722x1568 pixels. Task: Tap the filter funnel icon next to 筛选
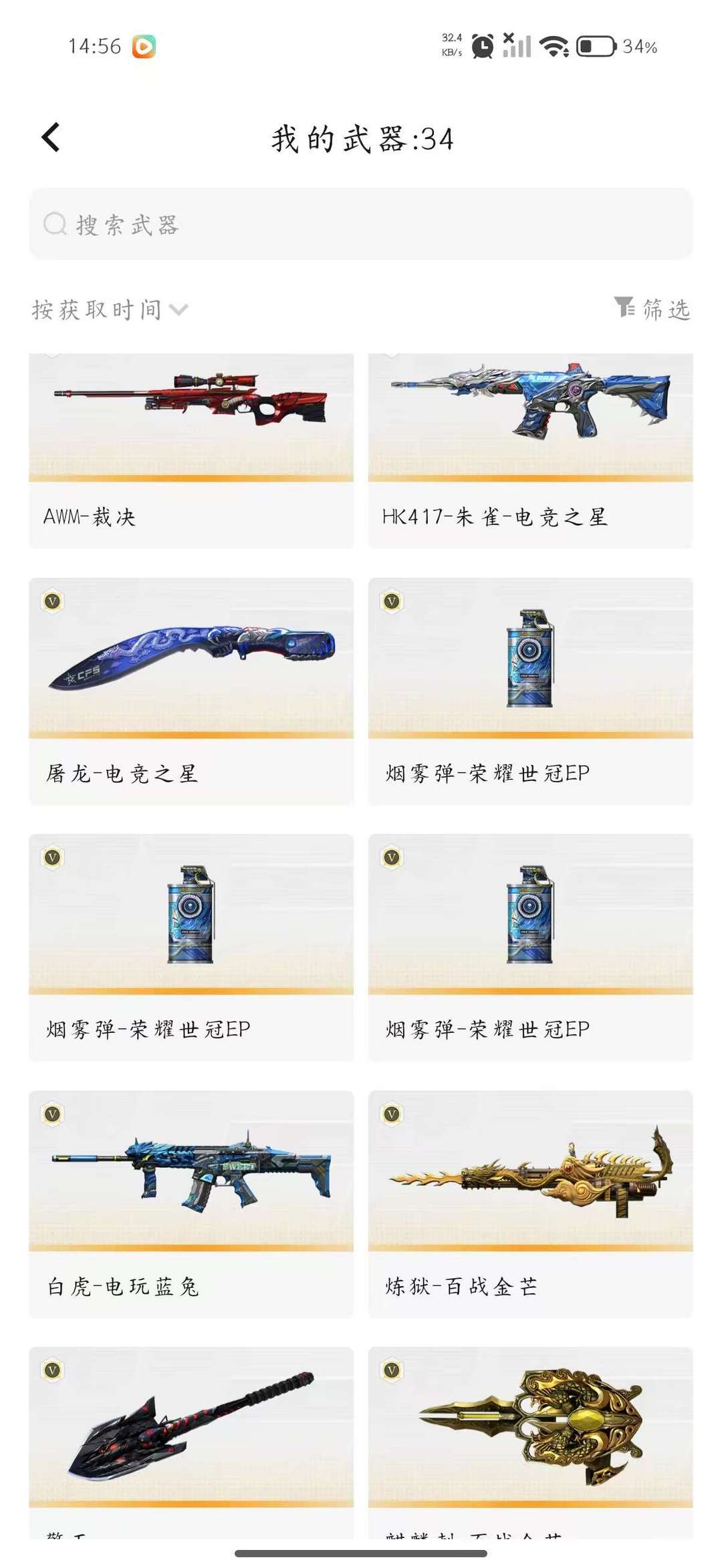pos(624,308)
